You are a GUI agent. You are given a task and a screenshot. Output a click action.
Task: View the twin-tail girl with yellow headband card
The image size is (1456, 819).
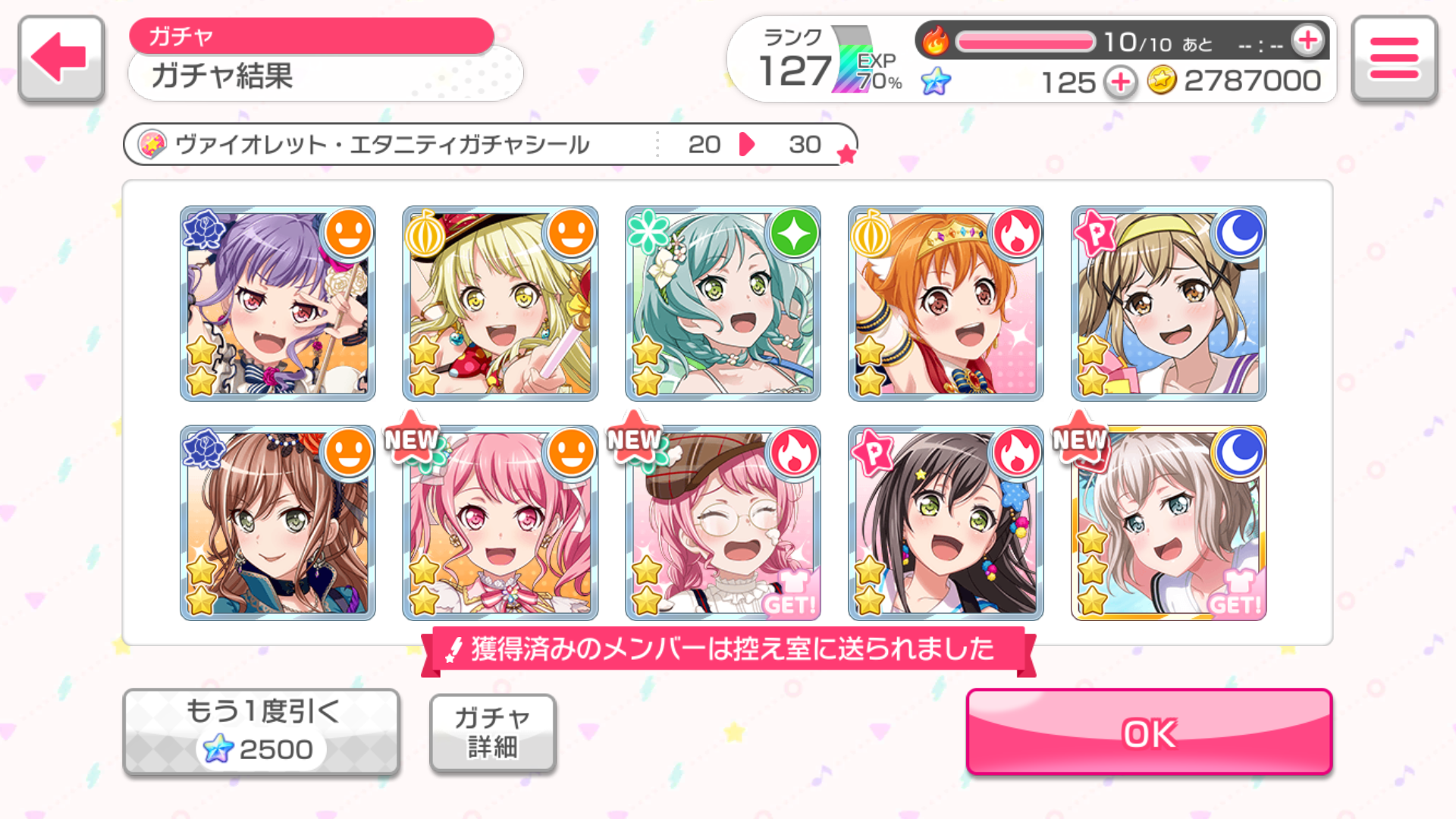click(1169, 303)
